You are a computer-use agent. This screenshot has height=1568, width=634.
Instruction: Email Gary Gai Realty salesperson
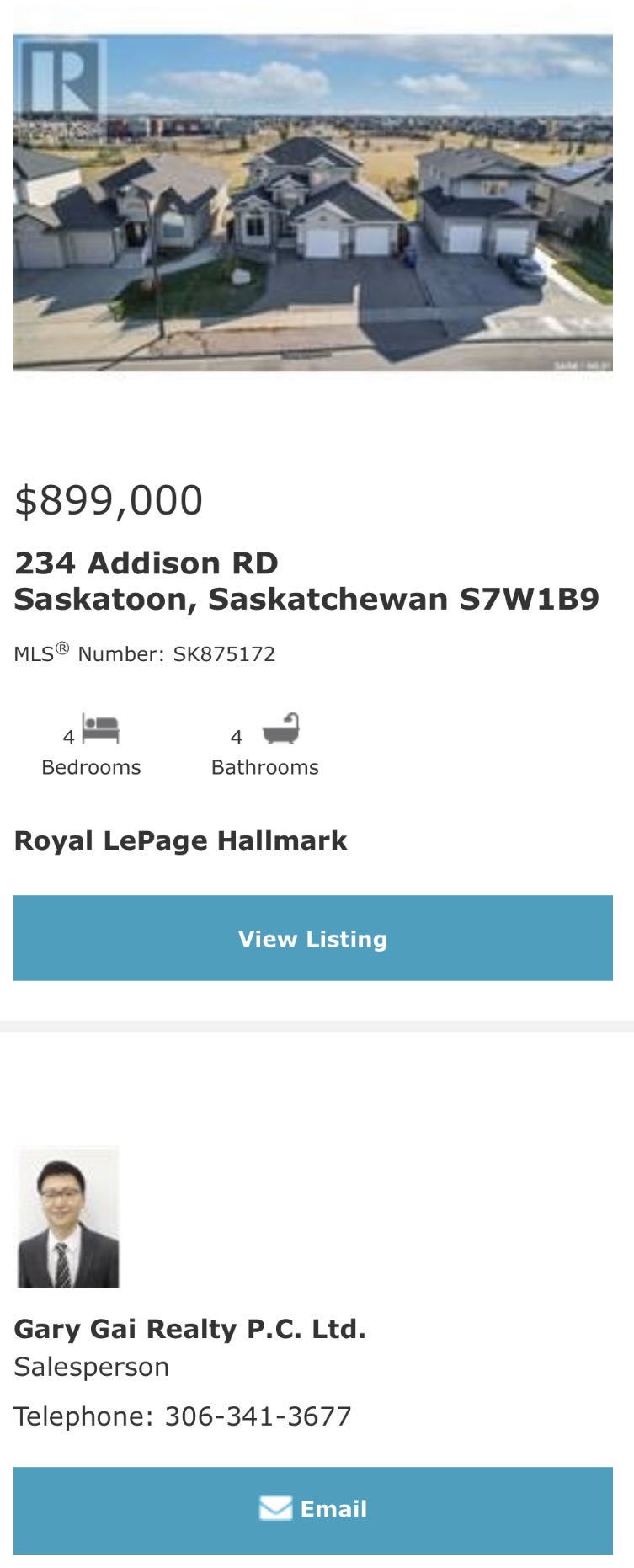click(x=312, y=1509)
